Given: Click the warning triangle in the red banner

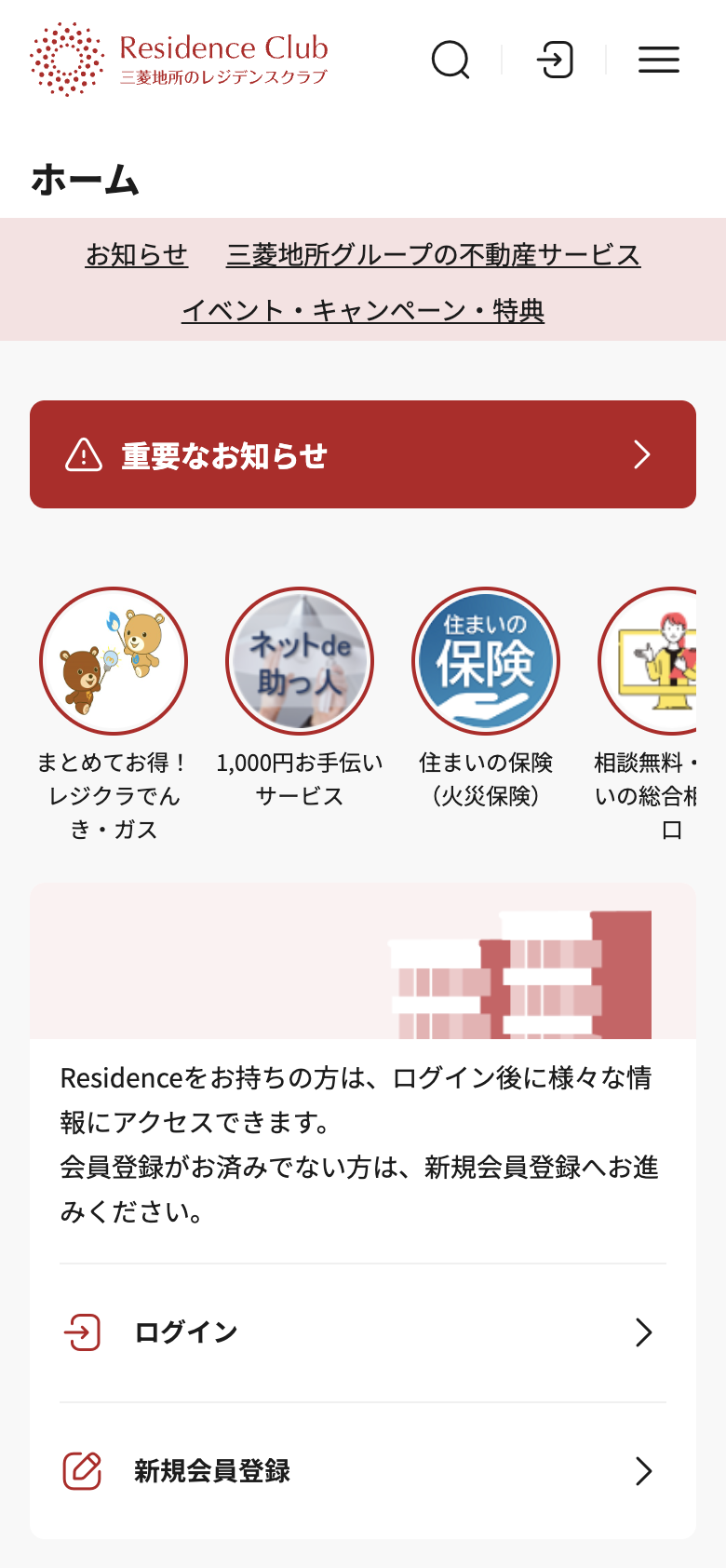Looking at the screenshot, I should pos(83,454).
